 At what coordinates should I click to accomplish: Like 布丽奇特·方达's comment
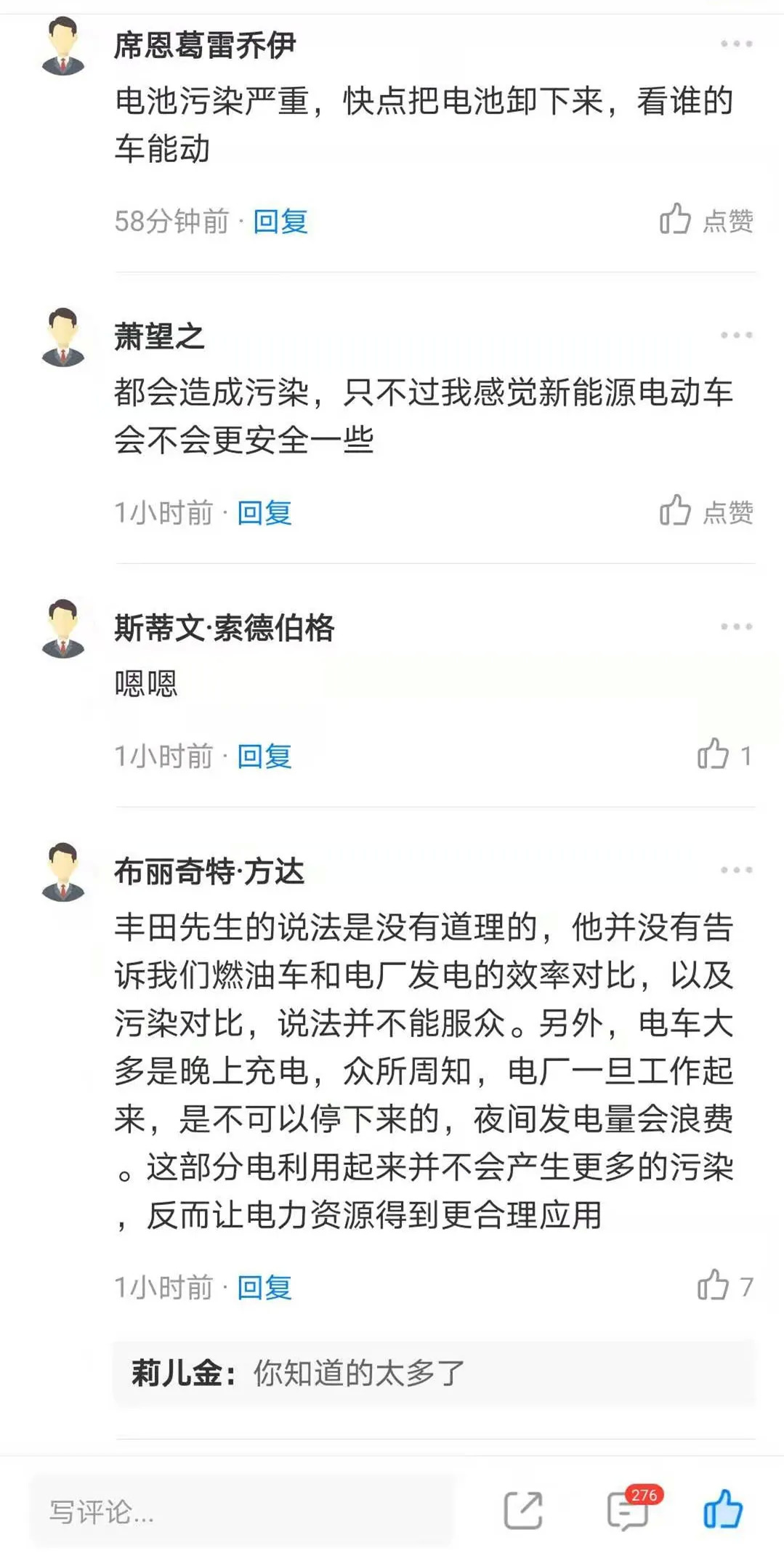pyautogui.click(x=724, y=1285)
